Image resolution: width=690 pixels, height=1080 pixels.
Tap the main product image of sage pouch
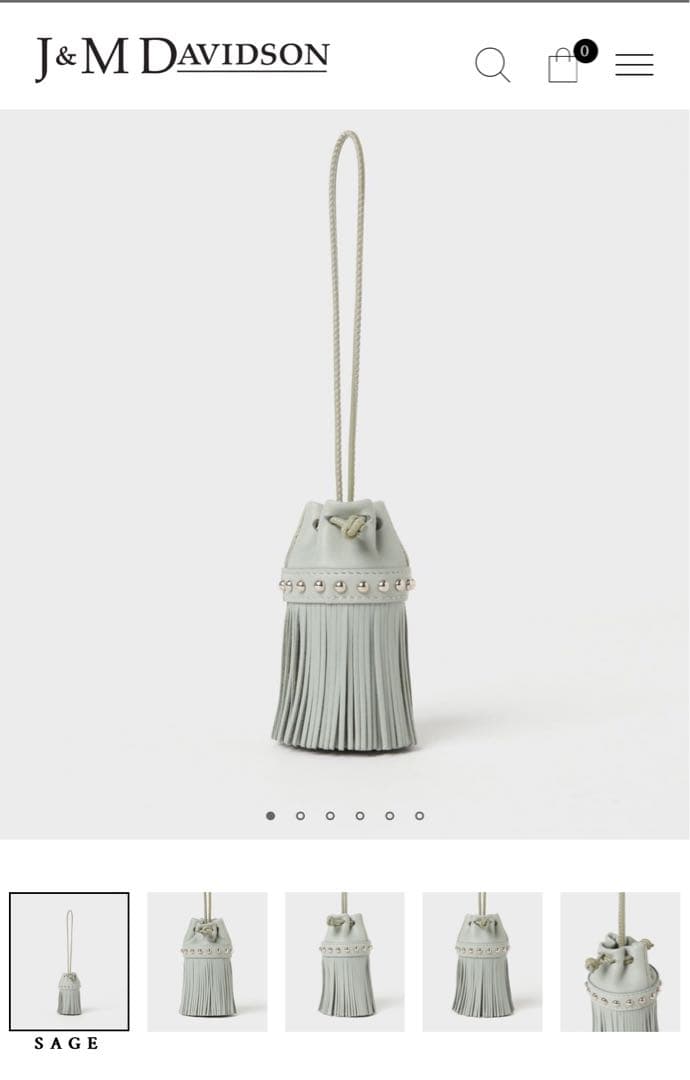point(345,470)
